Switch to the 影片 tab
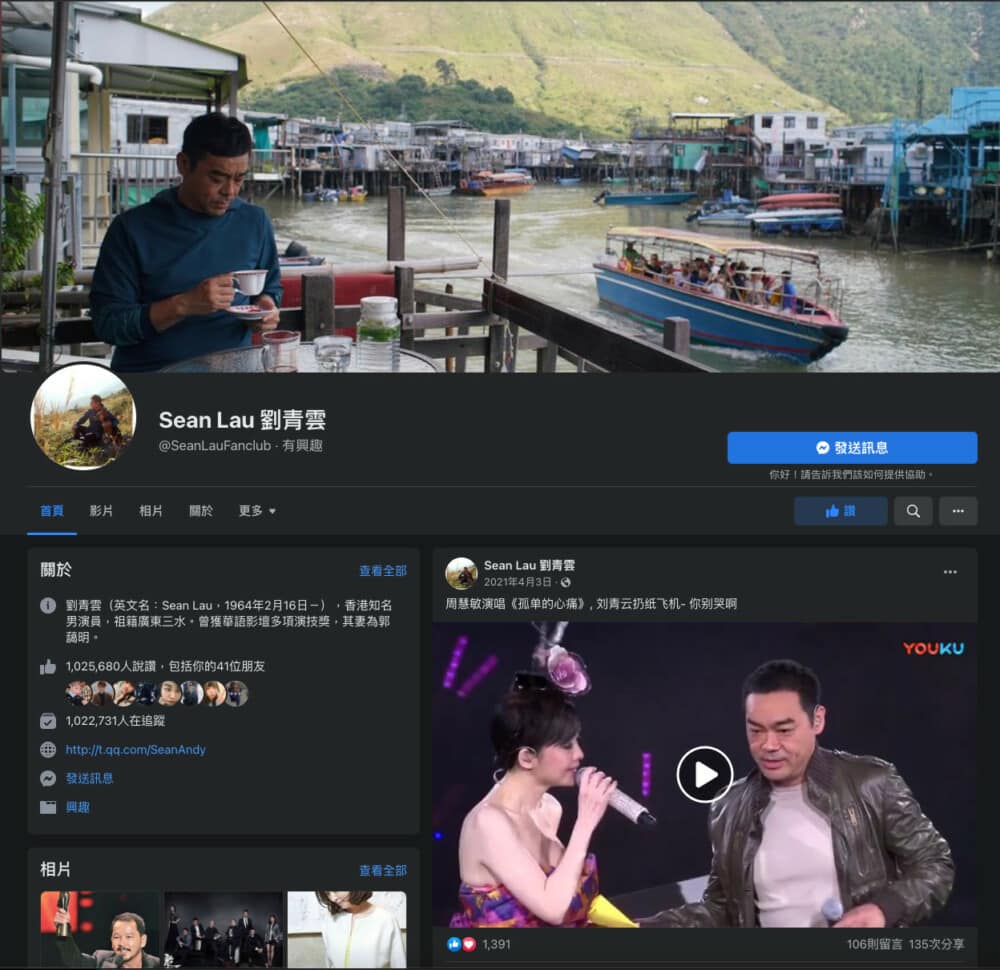The height and width of the screenshot is (970, 1000). tap(101, 511)
